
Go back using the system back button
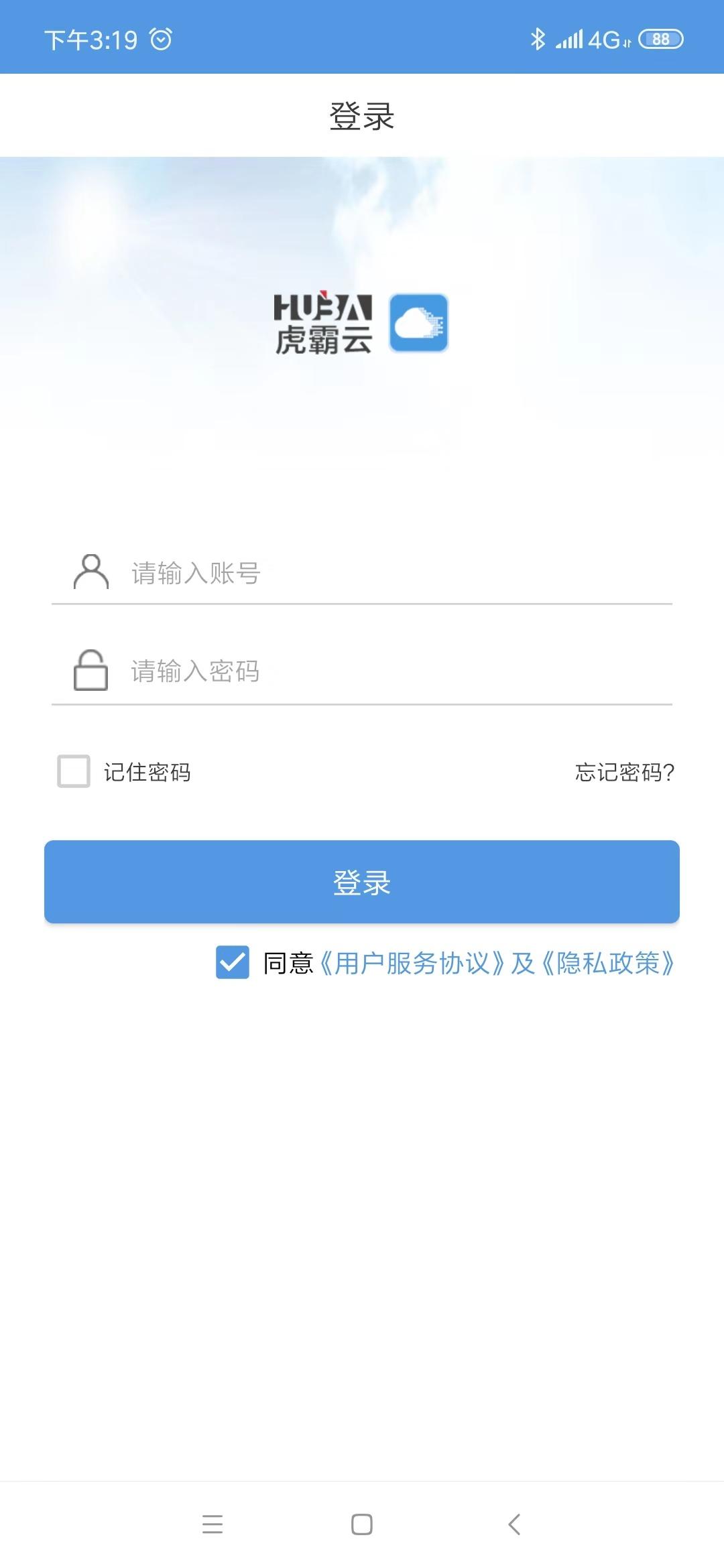click(x=514, y=1524)
